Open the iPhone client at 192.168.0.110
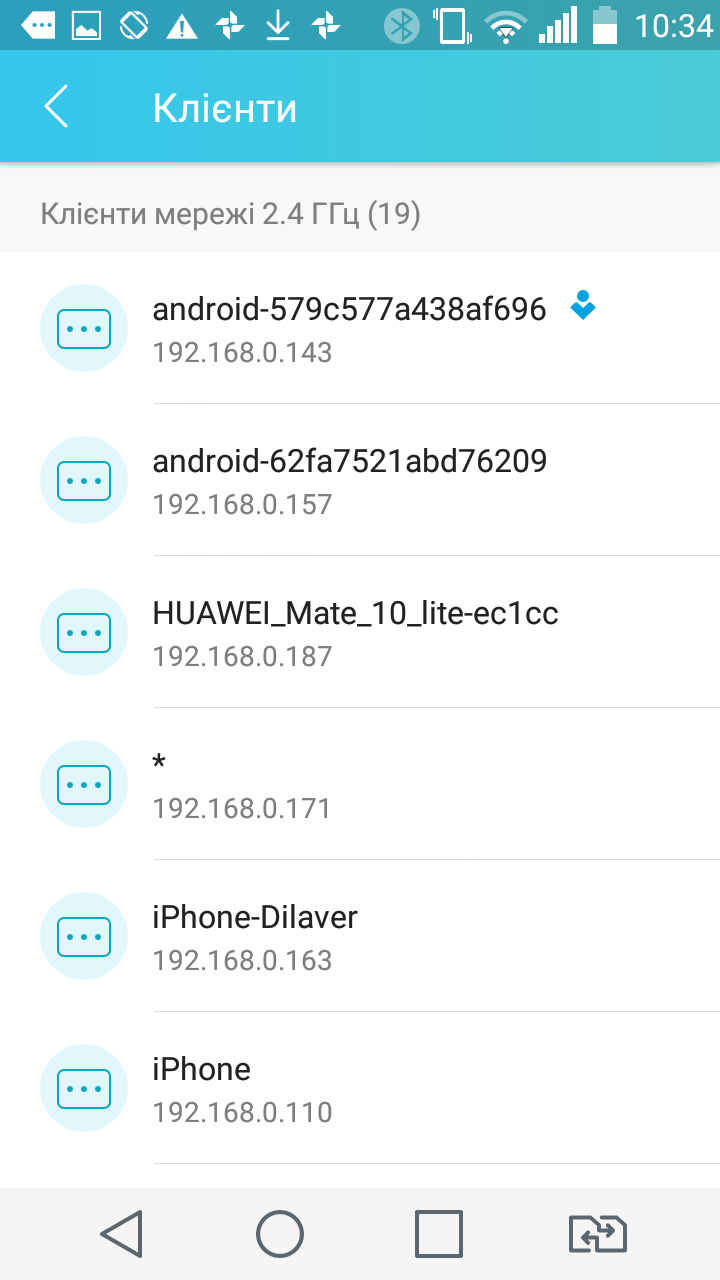Image resolution: width=720 pixels, height=1280 pixels. [360, 1088]
